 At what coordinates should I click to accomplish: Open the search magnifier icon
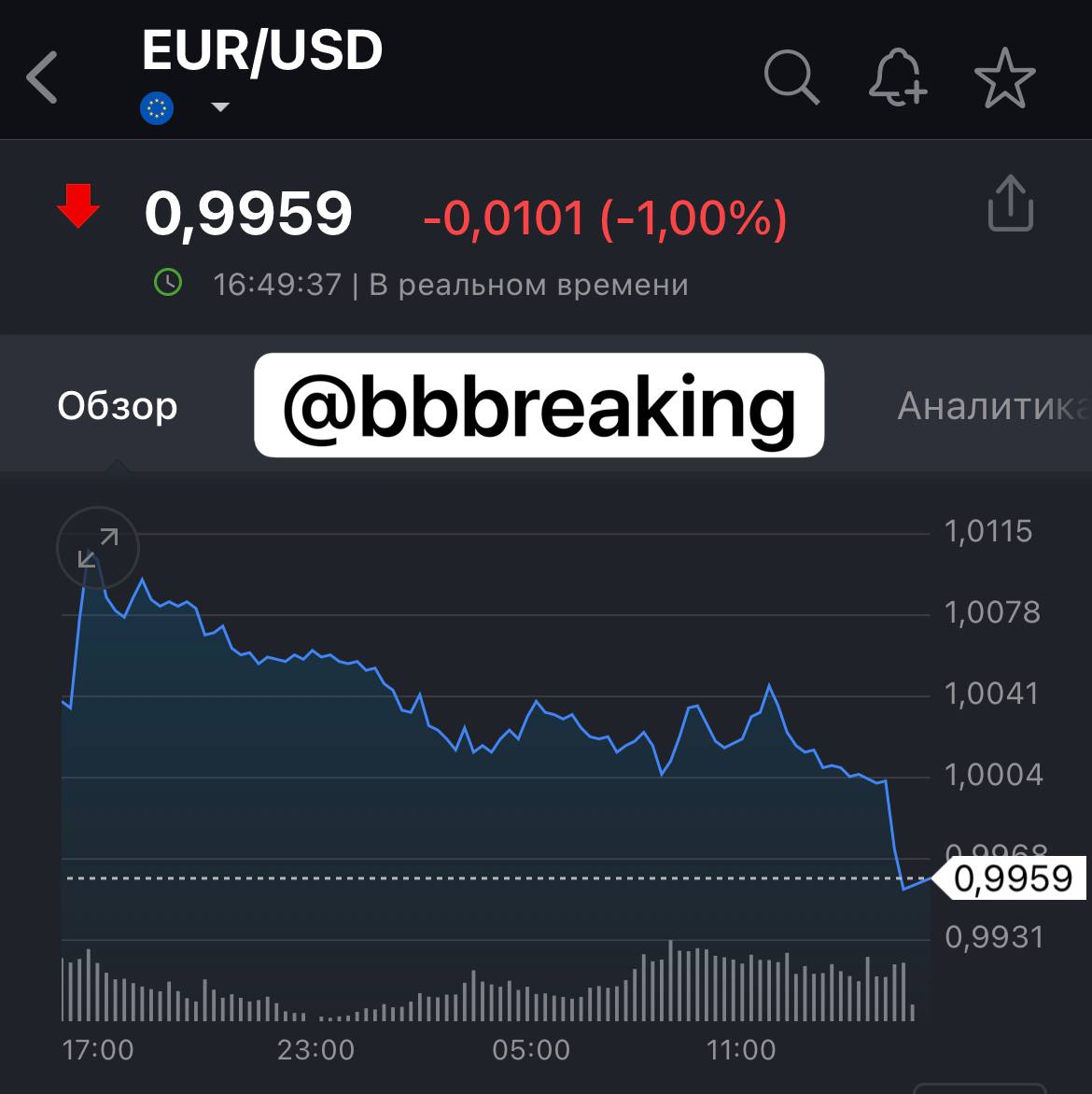point(791,77)
